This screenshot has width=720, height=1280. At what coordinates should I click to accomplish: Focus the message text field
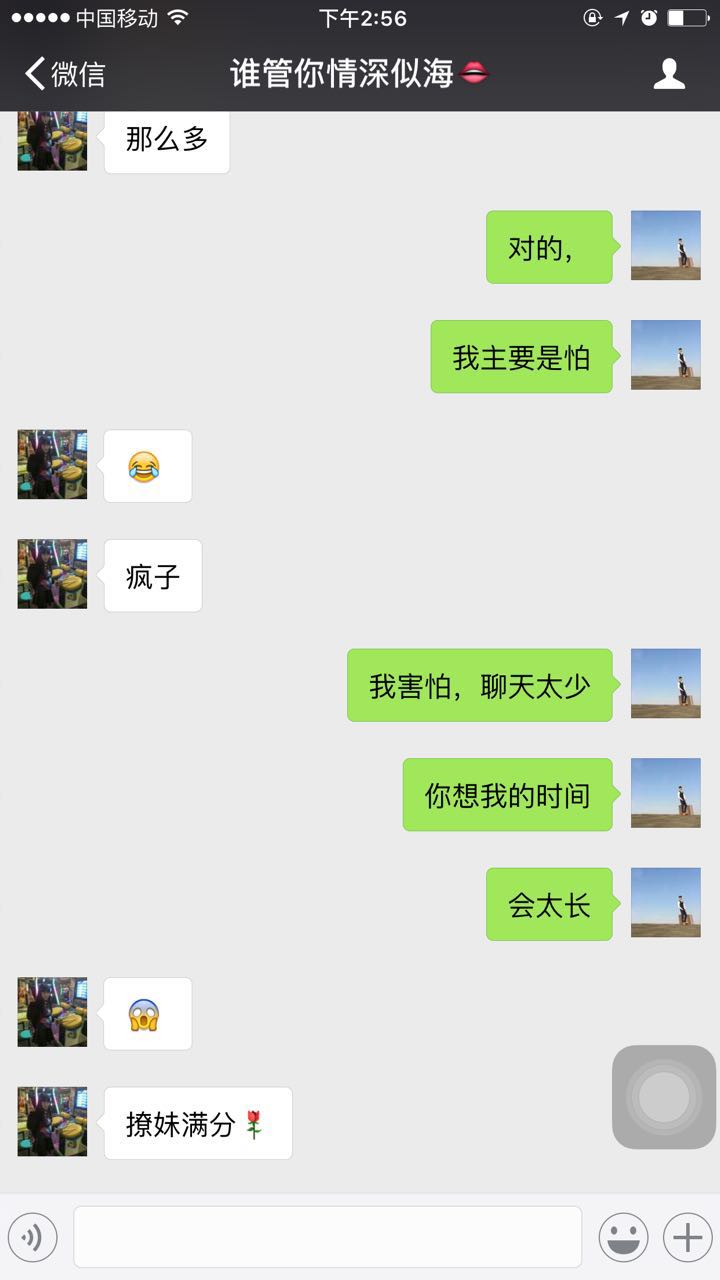(x=327, y=1237)
